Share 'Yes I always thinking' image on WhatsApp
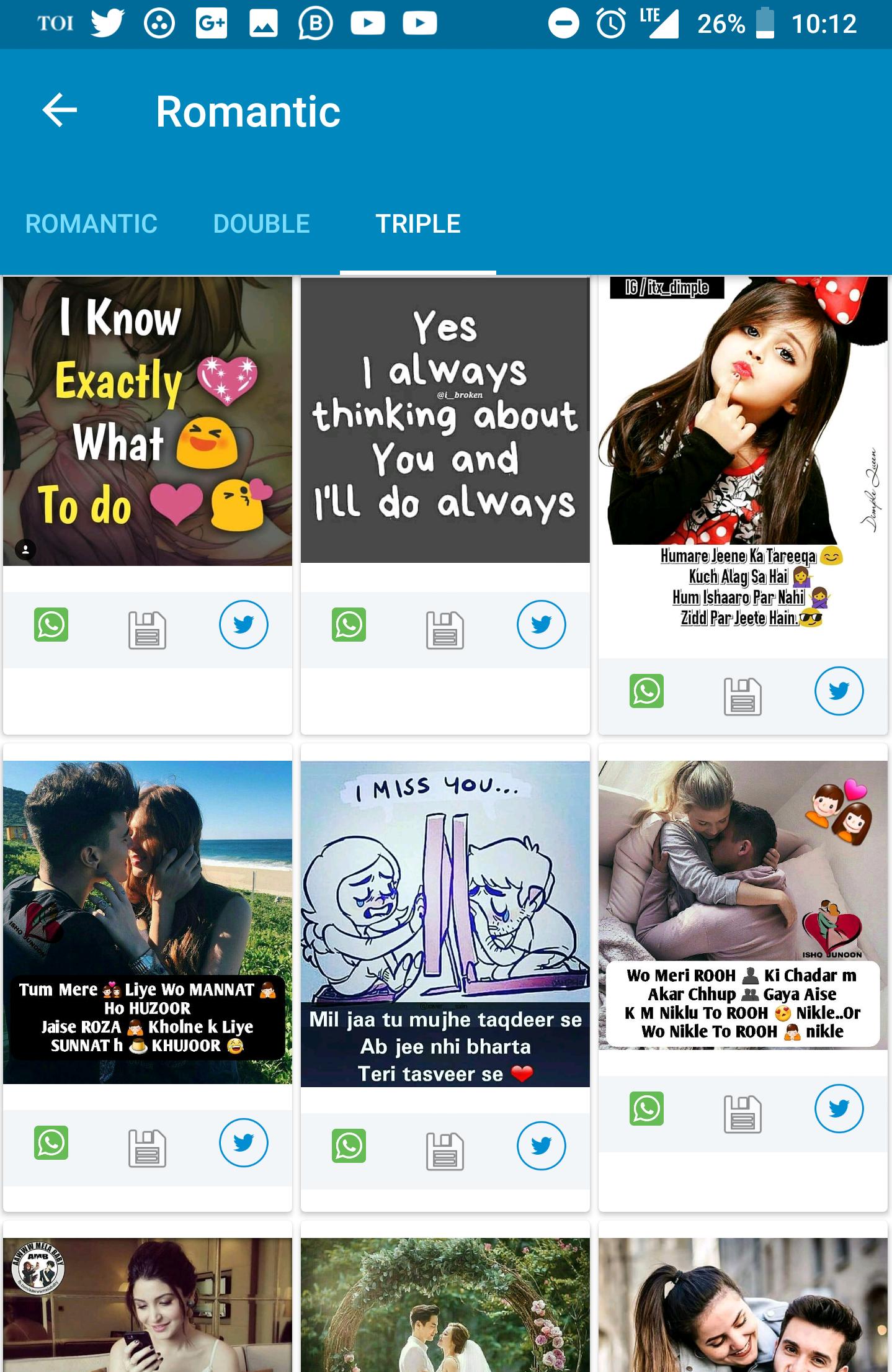The image size is (892, 1372). [x=349, y=625]
